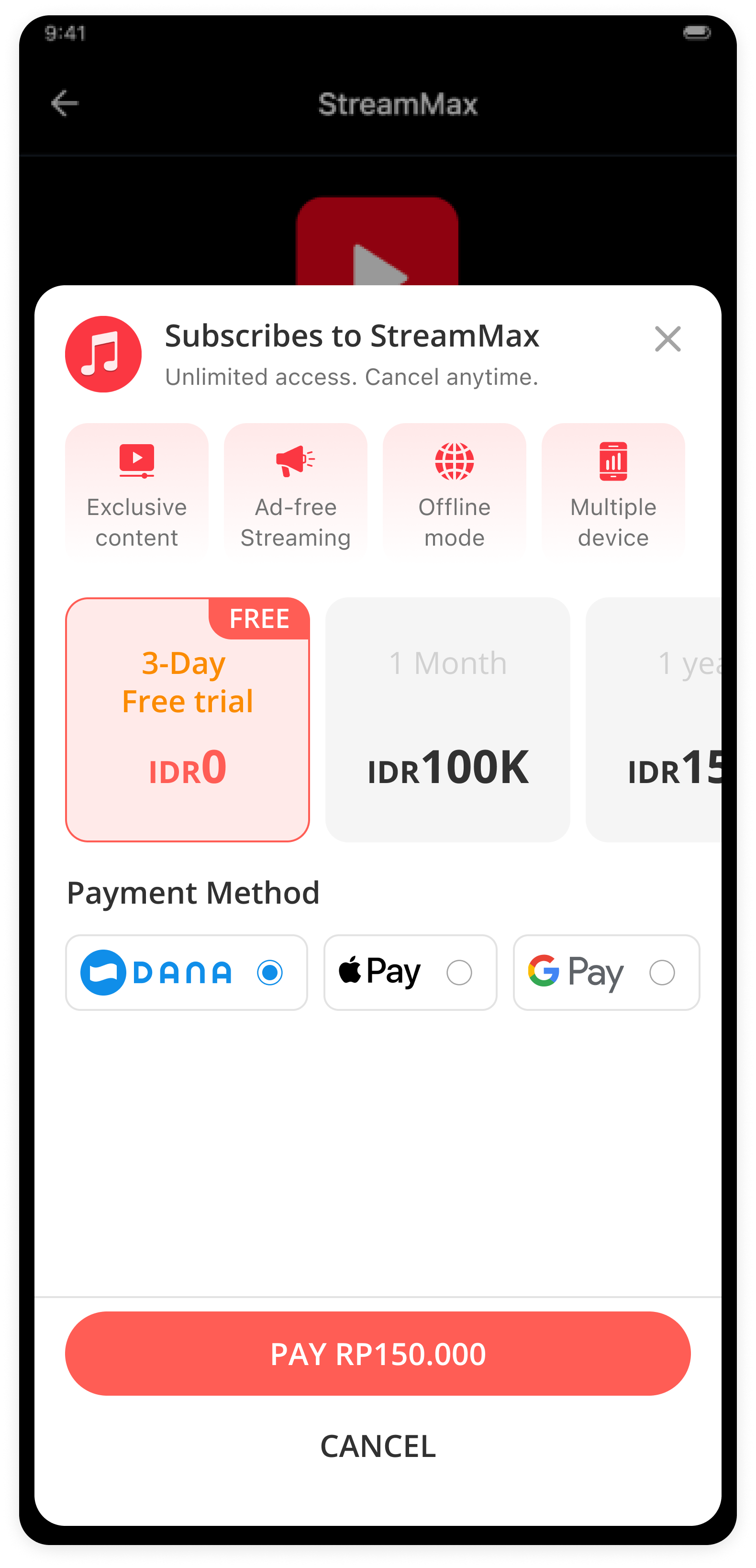Select the 3-Day Free trial plan
This screenshot has height=1568, width=756.
188,719
